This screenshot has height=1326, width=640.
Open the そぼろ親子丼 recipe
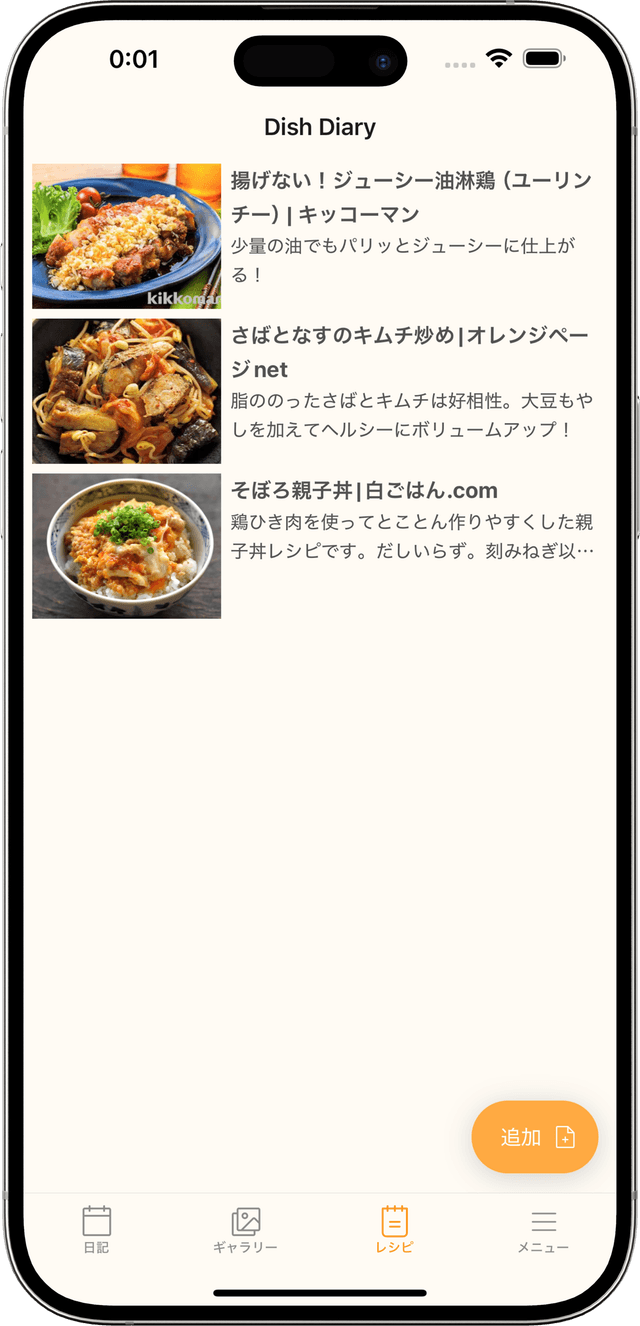[320, 546]
